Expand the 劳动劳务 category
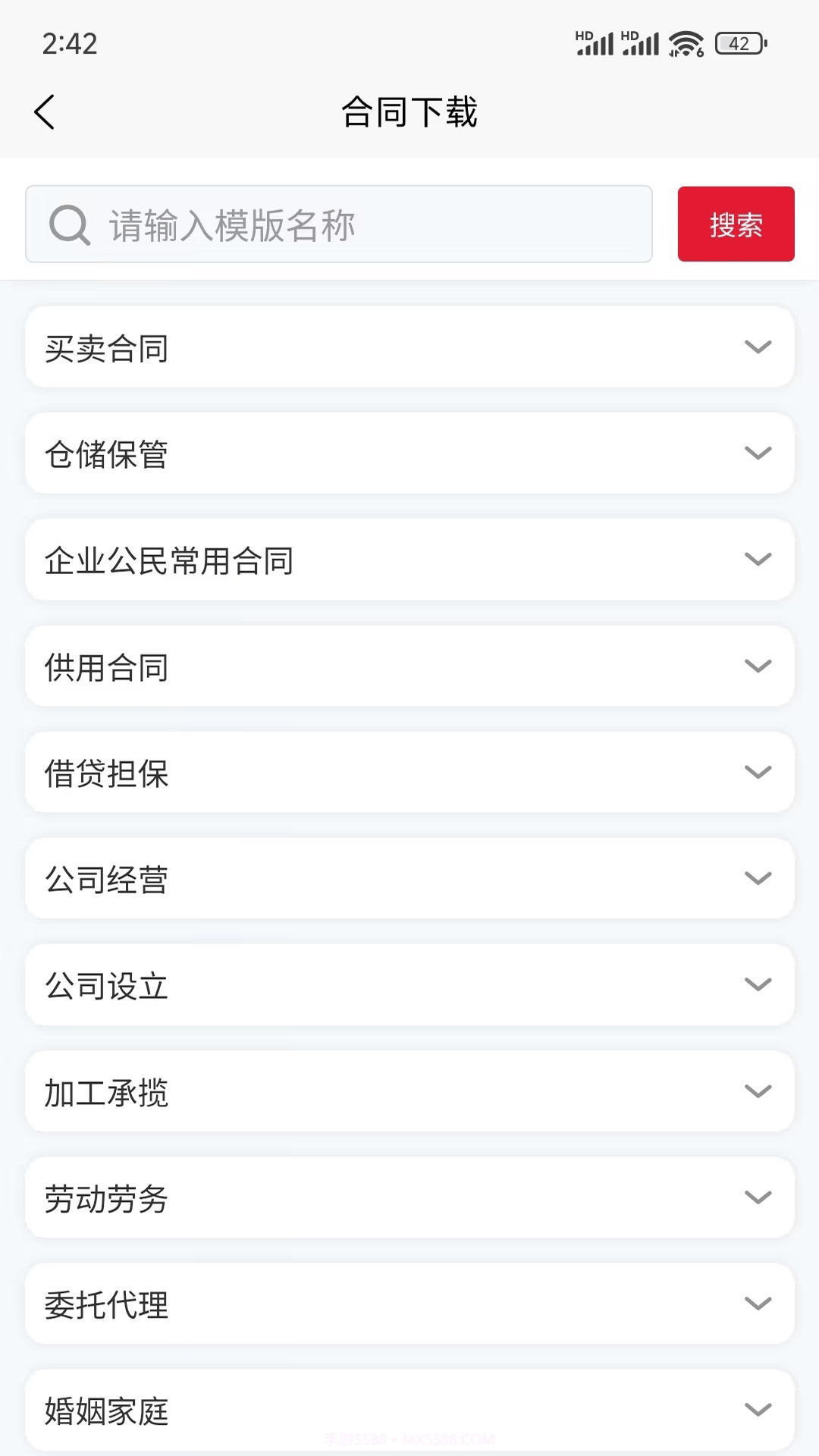819x1456 pixels. pos(409,1198)
